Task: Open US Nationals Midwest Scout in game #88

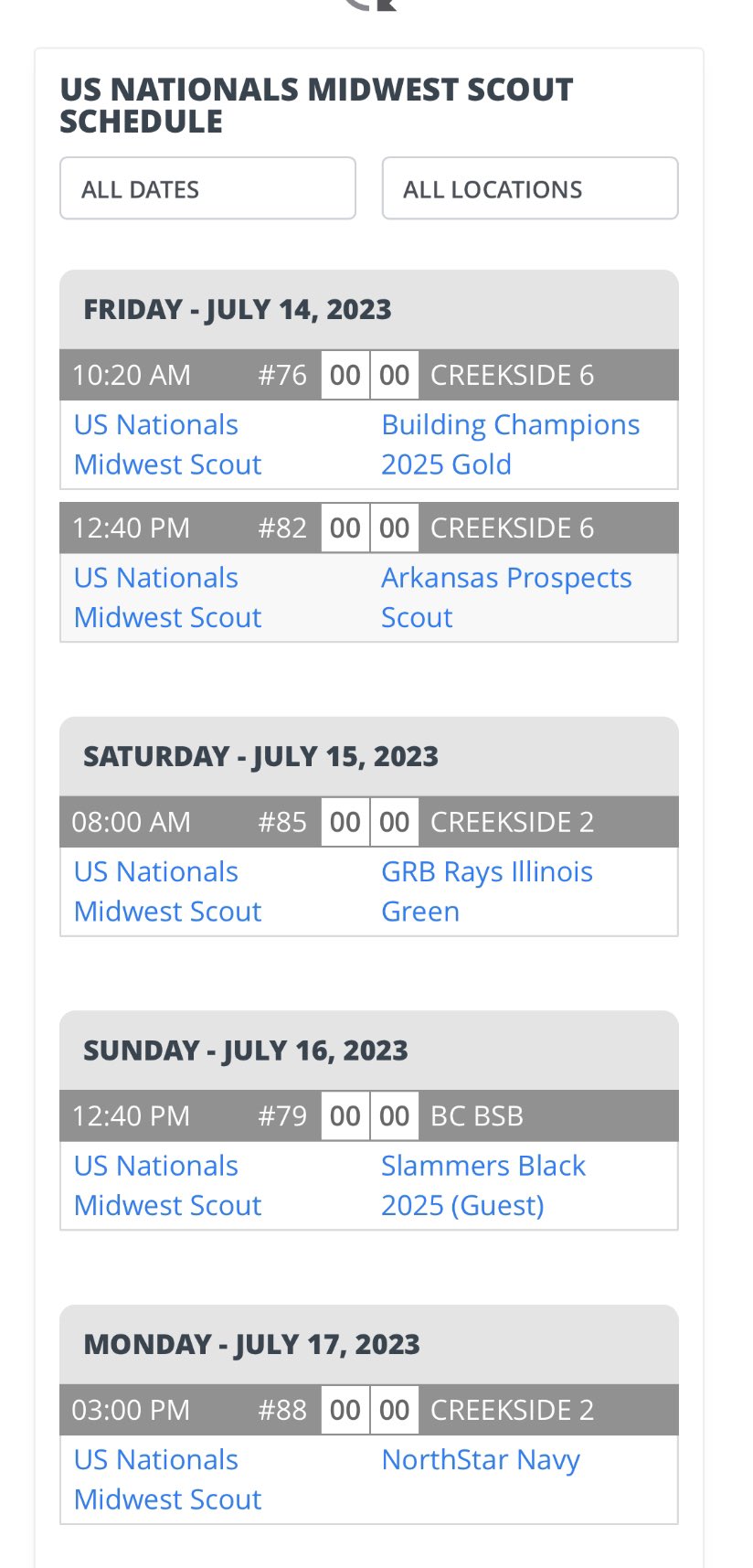Action: tap(167, 1479)
